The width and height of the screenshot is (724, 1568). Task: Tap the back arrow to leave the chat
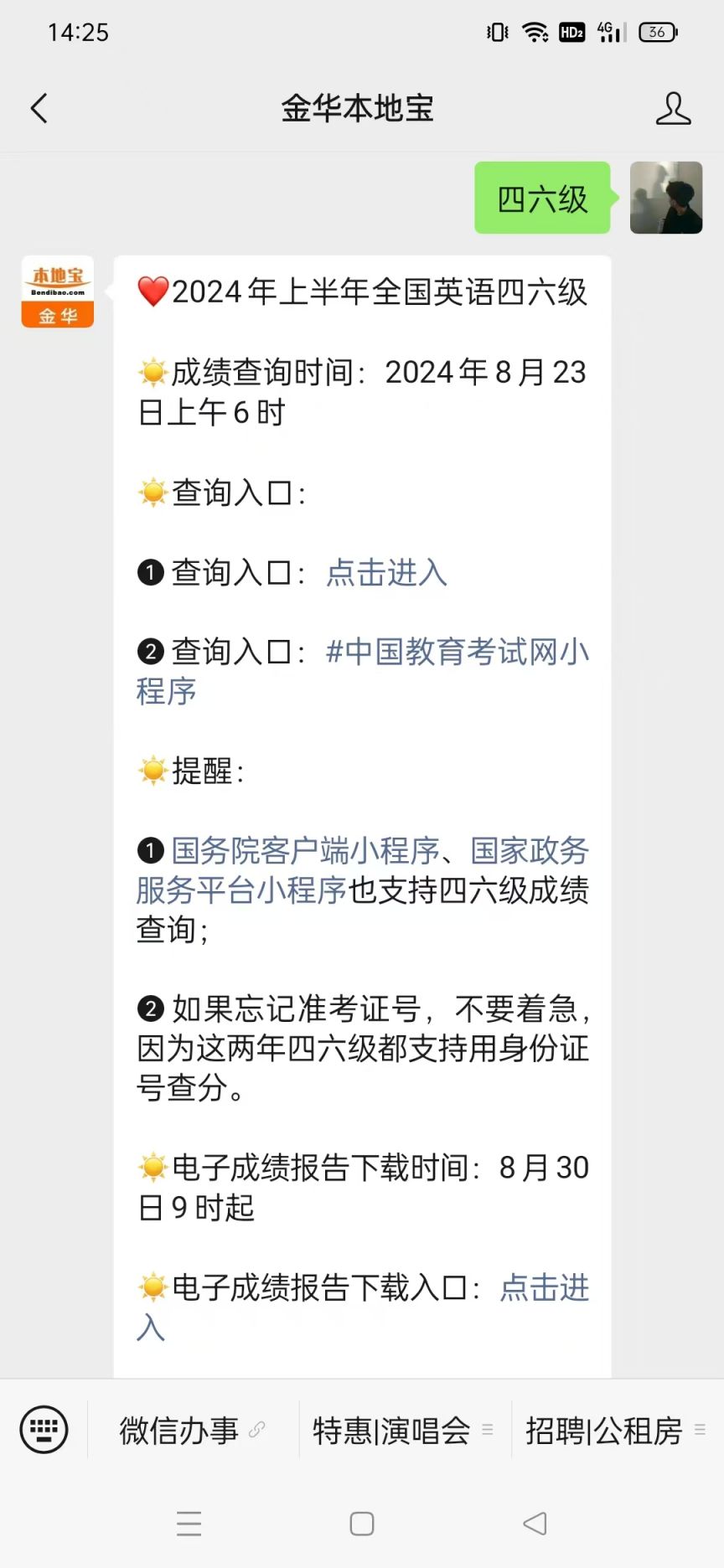(x=37, y=108)
